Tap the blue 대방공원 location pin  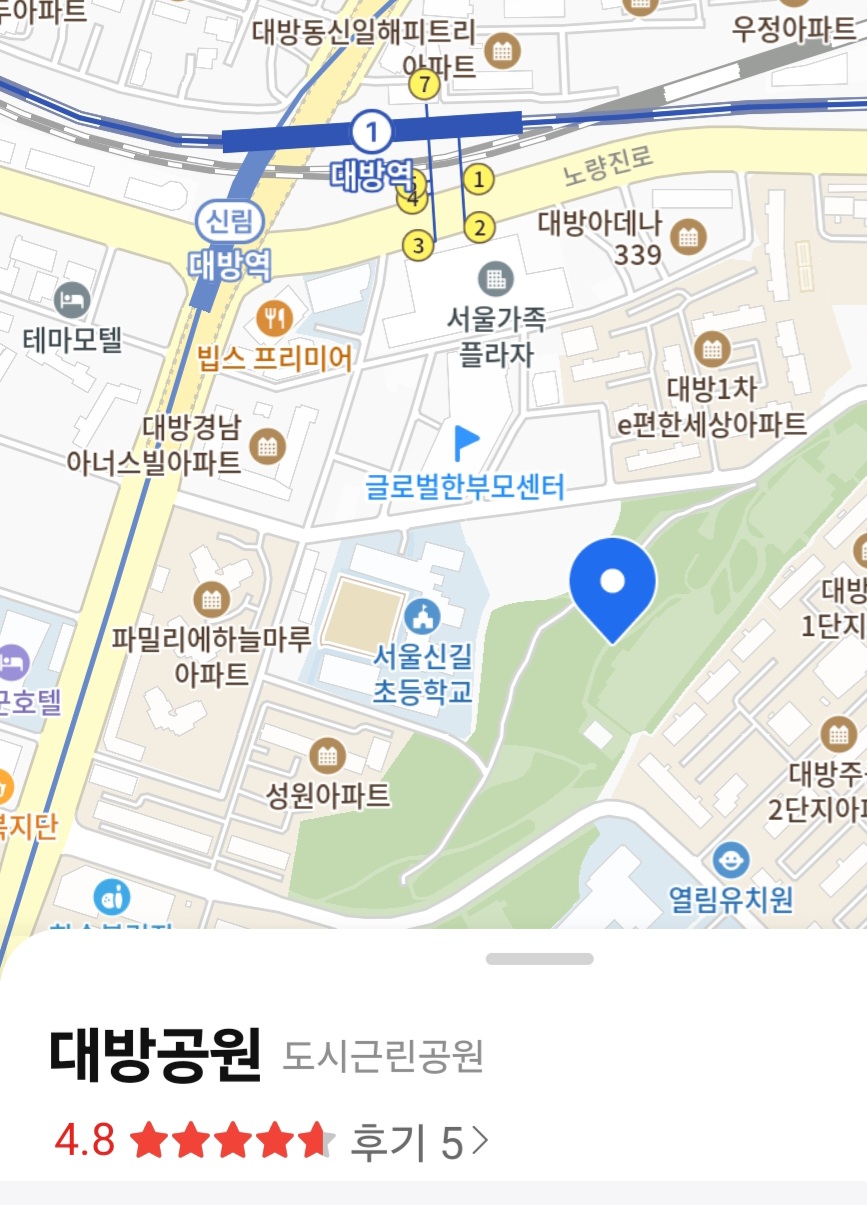tap(612, 583)
